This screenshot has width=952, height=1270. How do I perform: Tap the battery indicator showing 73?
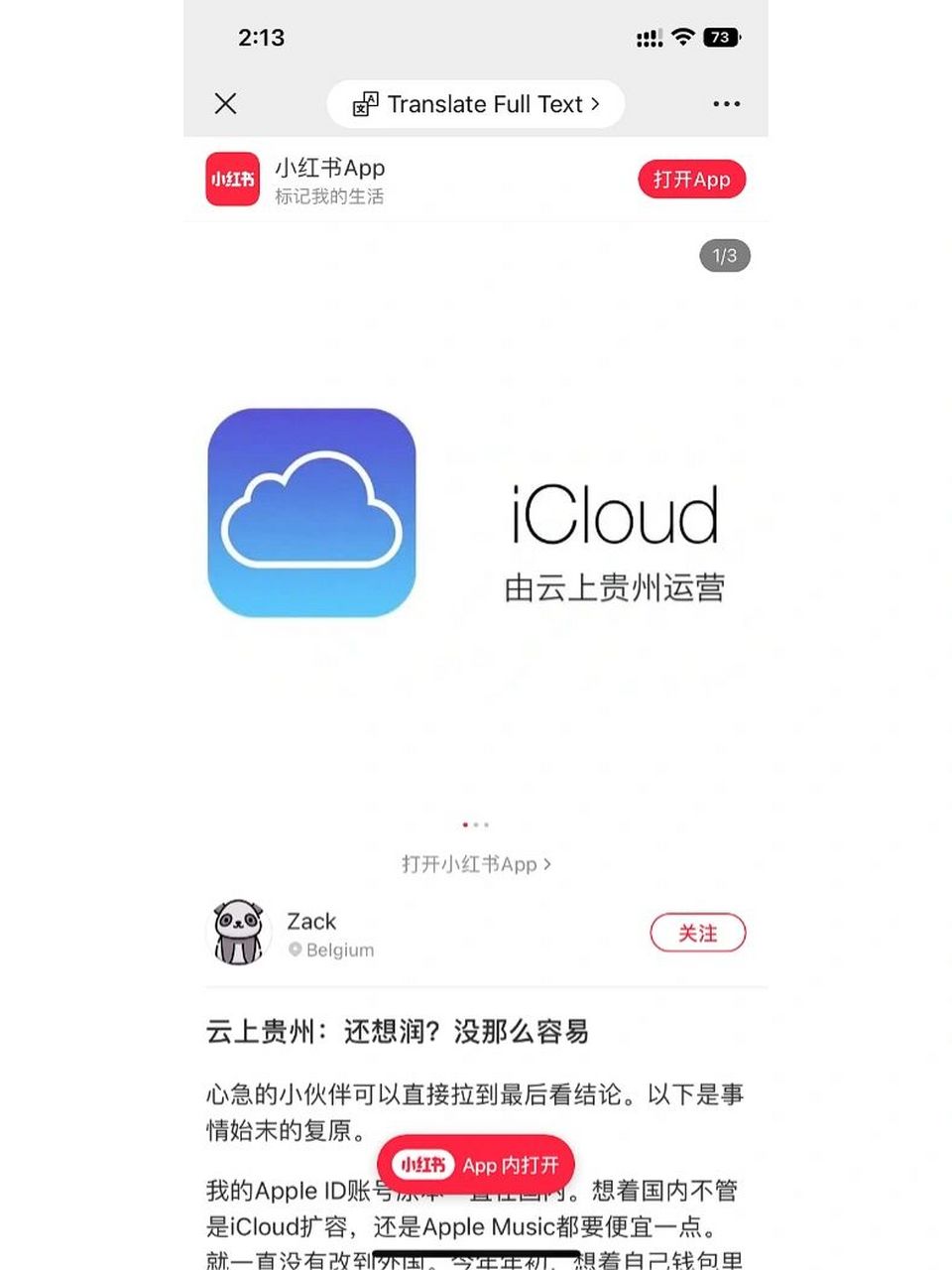pos(720,37)
